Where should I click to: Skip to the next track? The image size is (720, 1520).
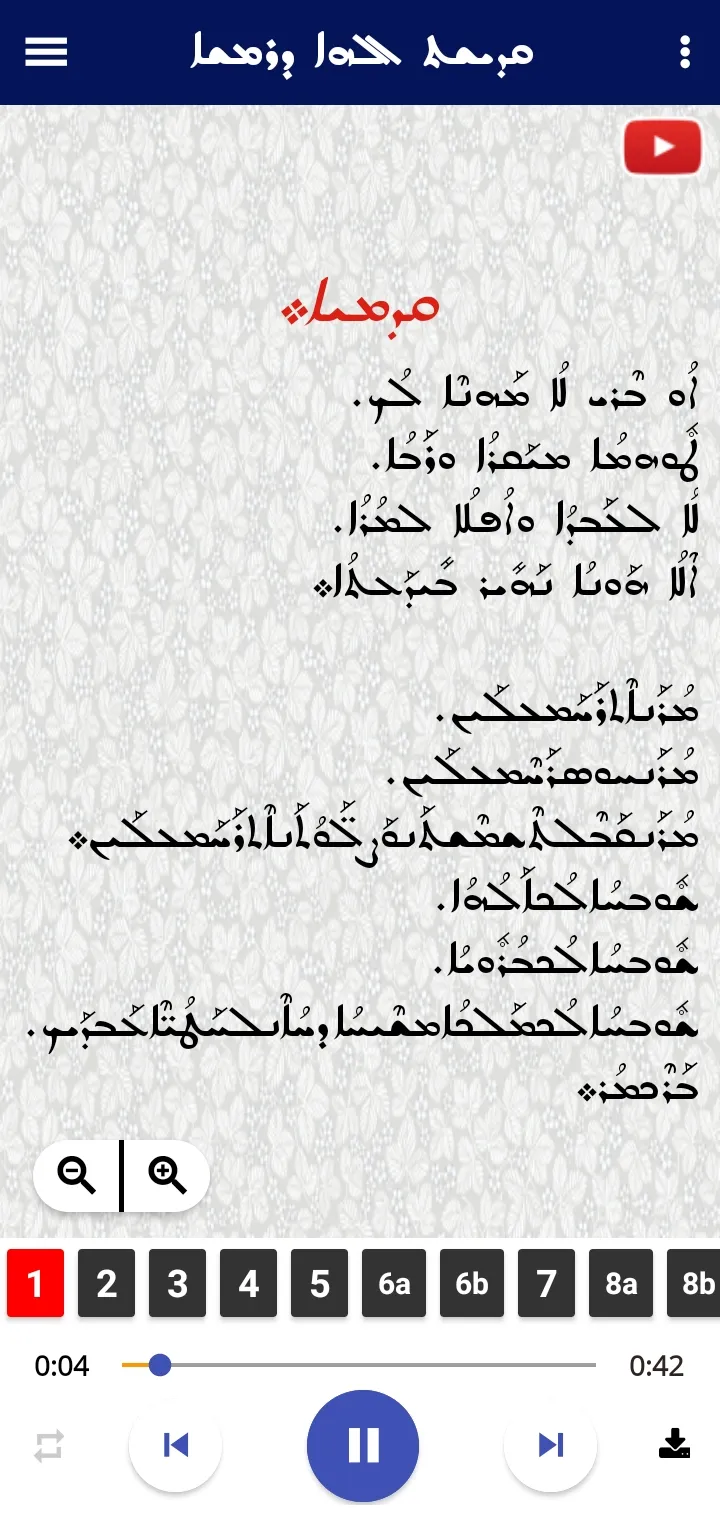(550, 1446)
